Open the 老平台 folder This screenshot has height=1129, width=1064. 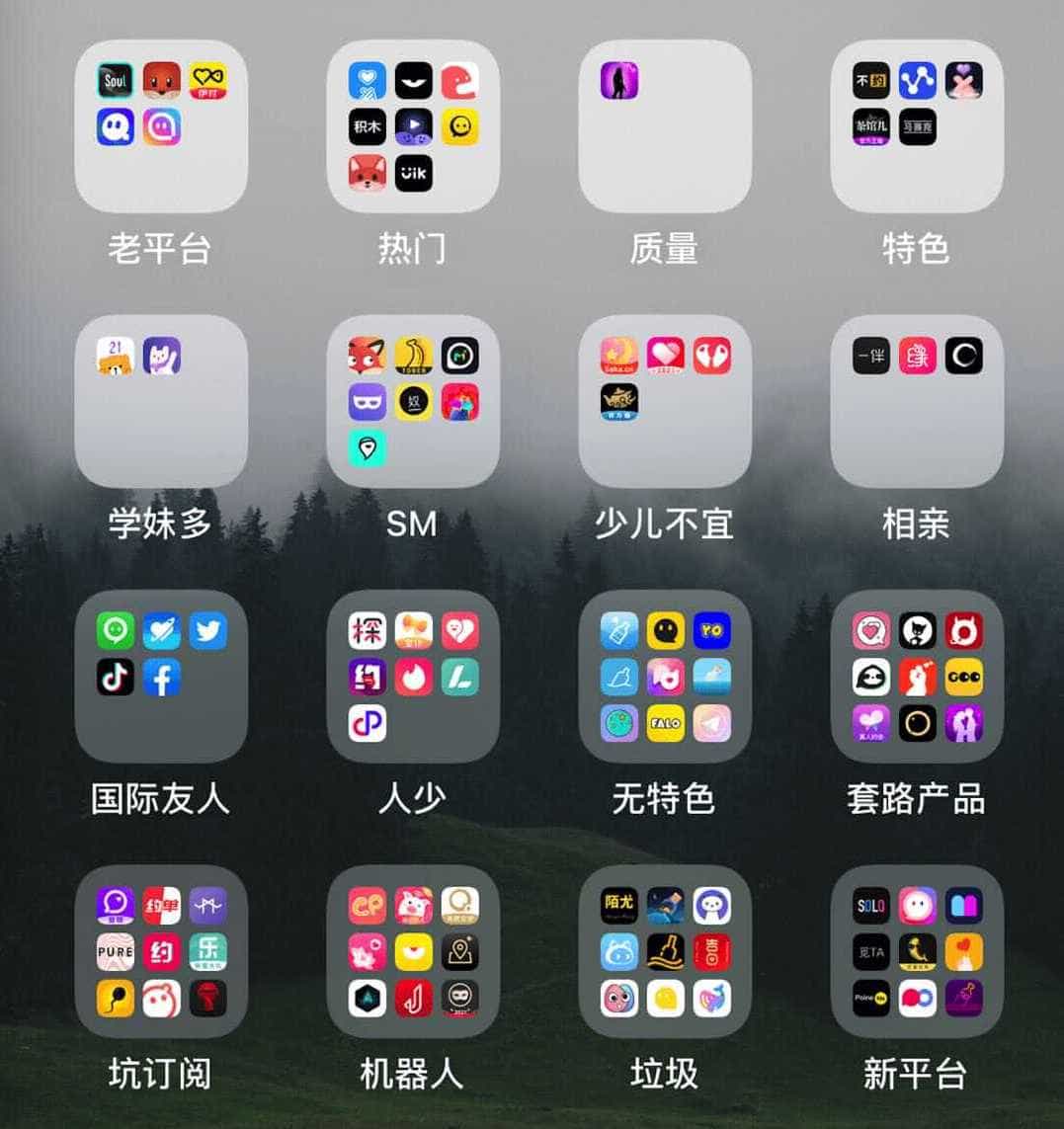(161, 126)
